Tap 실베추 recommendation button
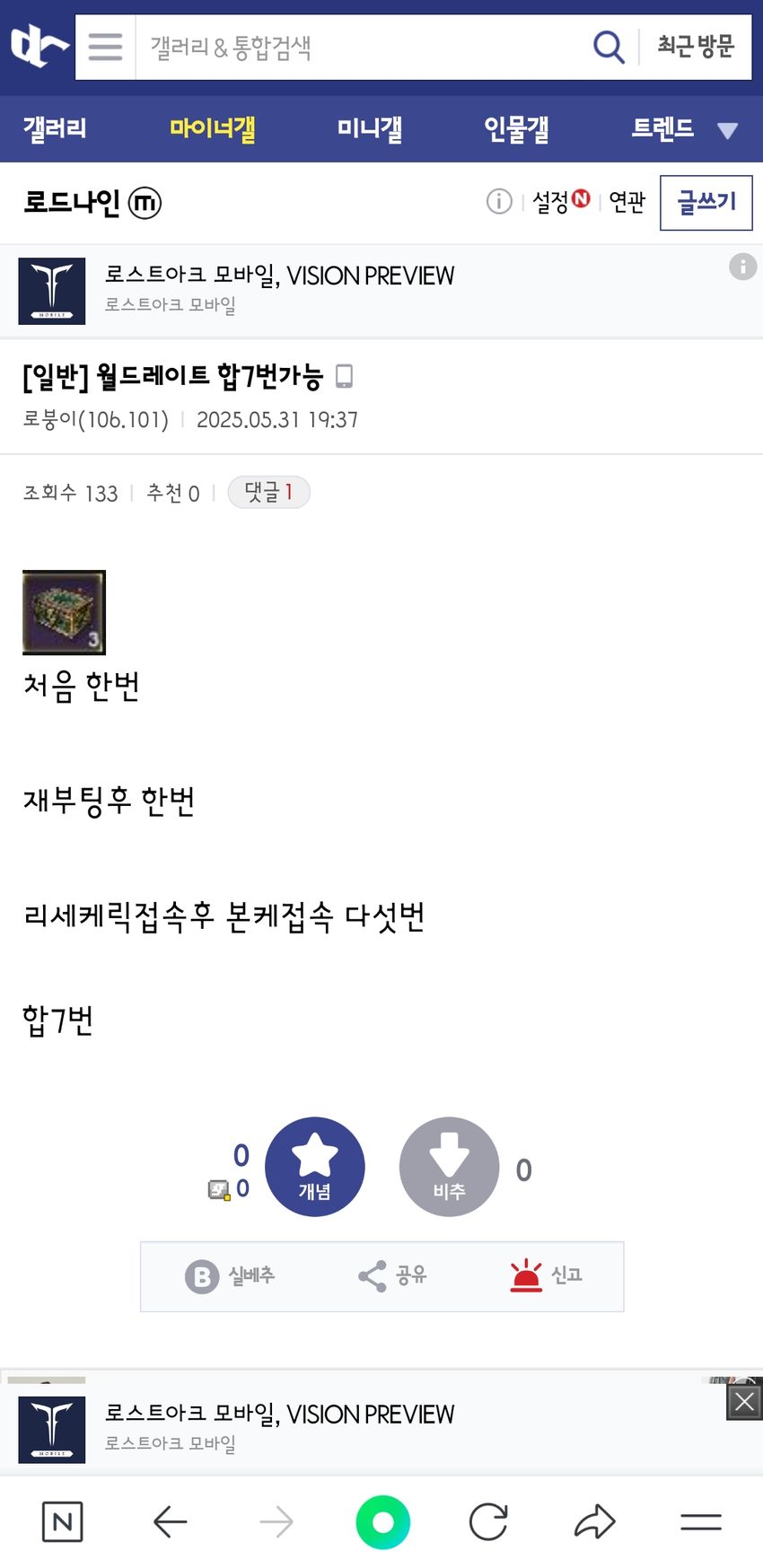 (231, 1275)
